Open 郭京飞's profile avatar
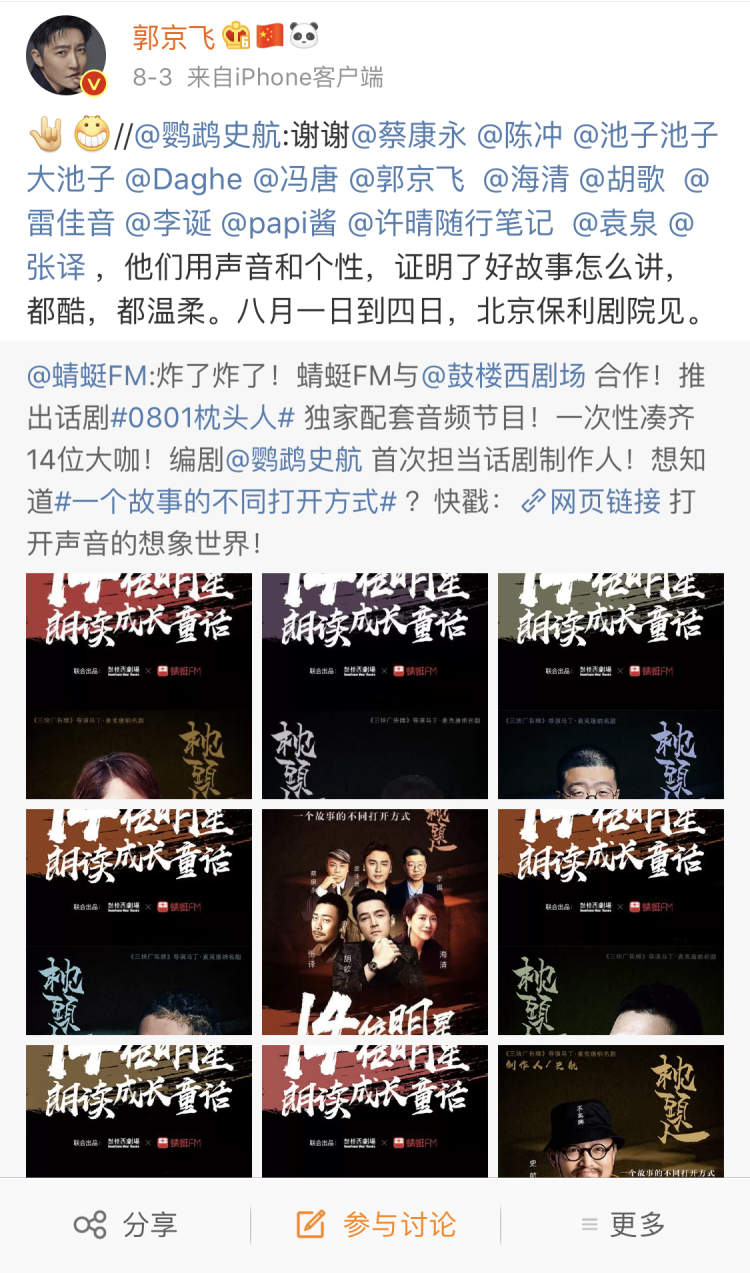The width and height of the screenshot is (750, 1273). [66, 56]
